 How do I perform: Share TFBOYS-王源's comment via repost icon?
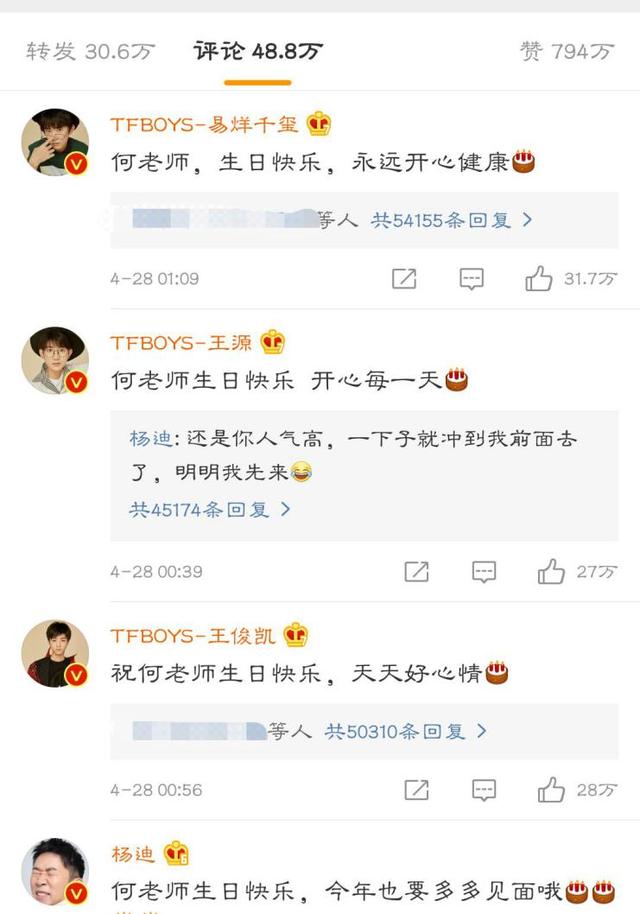click(x=416, y=572)
